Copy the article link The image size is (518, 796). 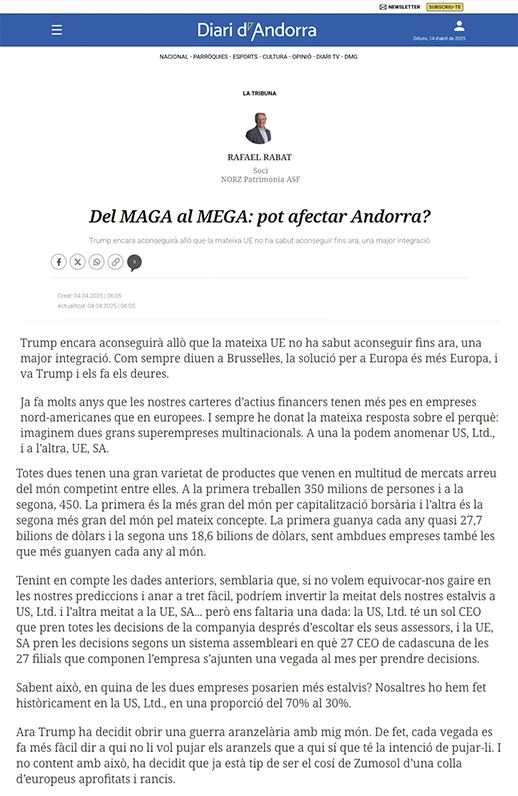116,262
